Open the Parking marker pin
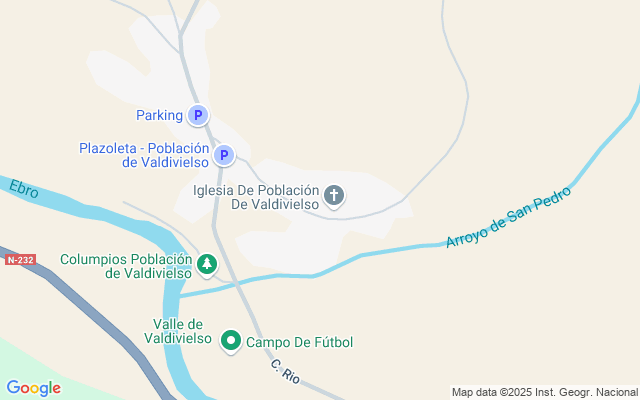 click(198, 116)
